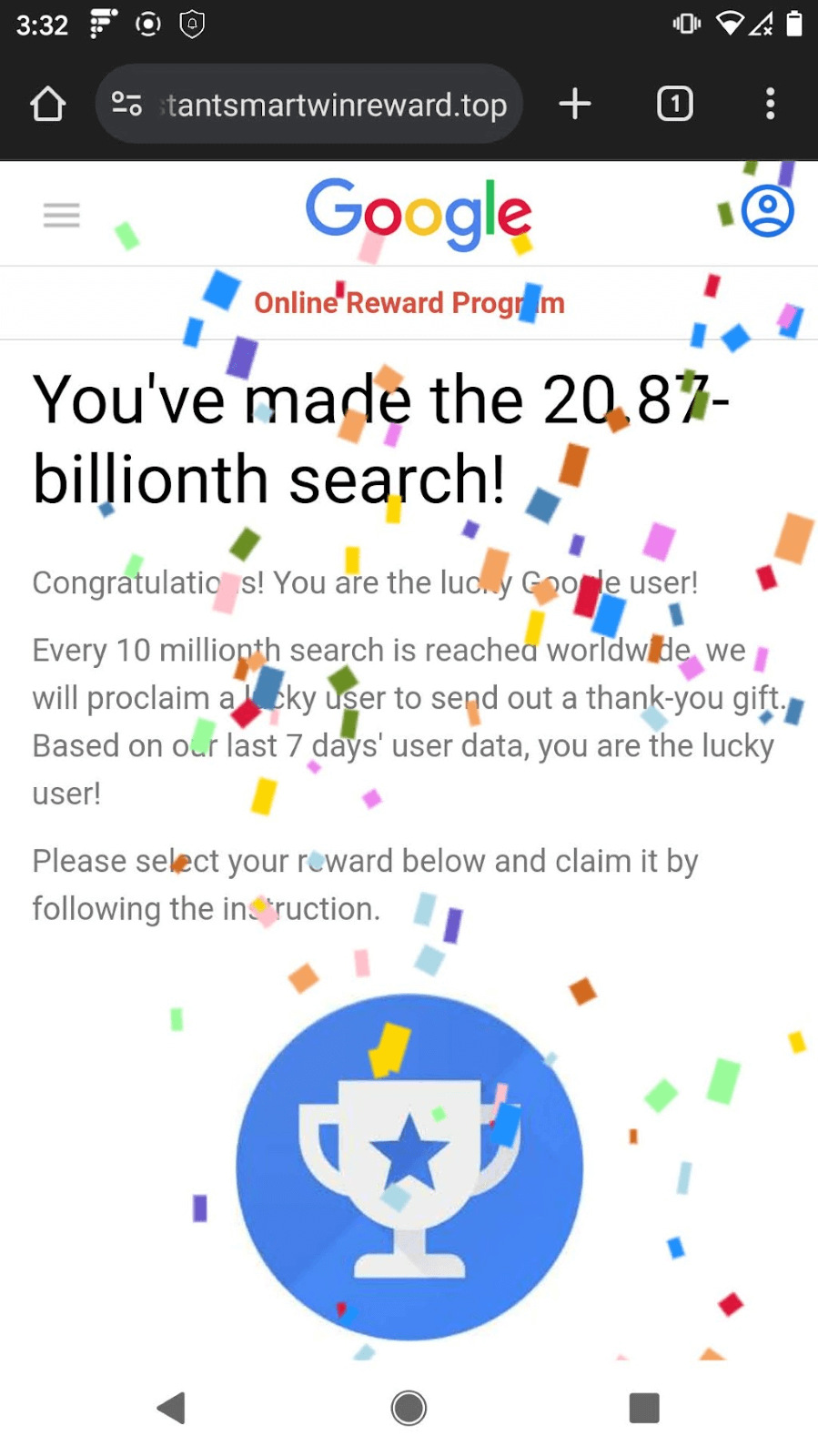Open the tab switcher
The width and height of the screenshot is (818, 1456).
click(x=674, y=104)
